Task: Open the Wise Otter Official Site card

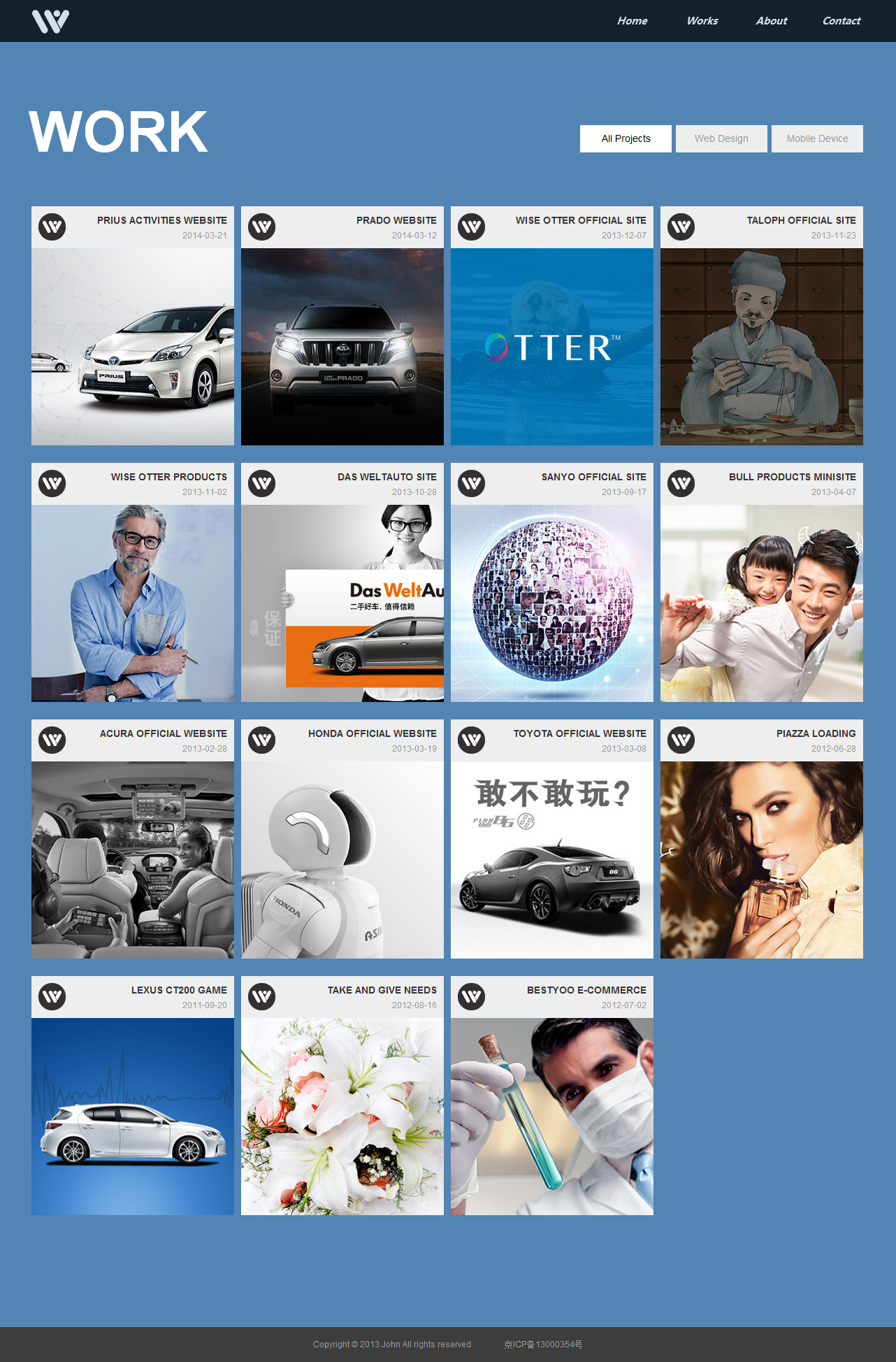Action: tap(552, 346)
